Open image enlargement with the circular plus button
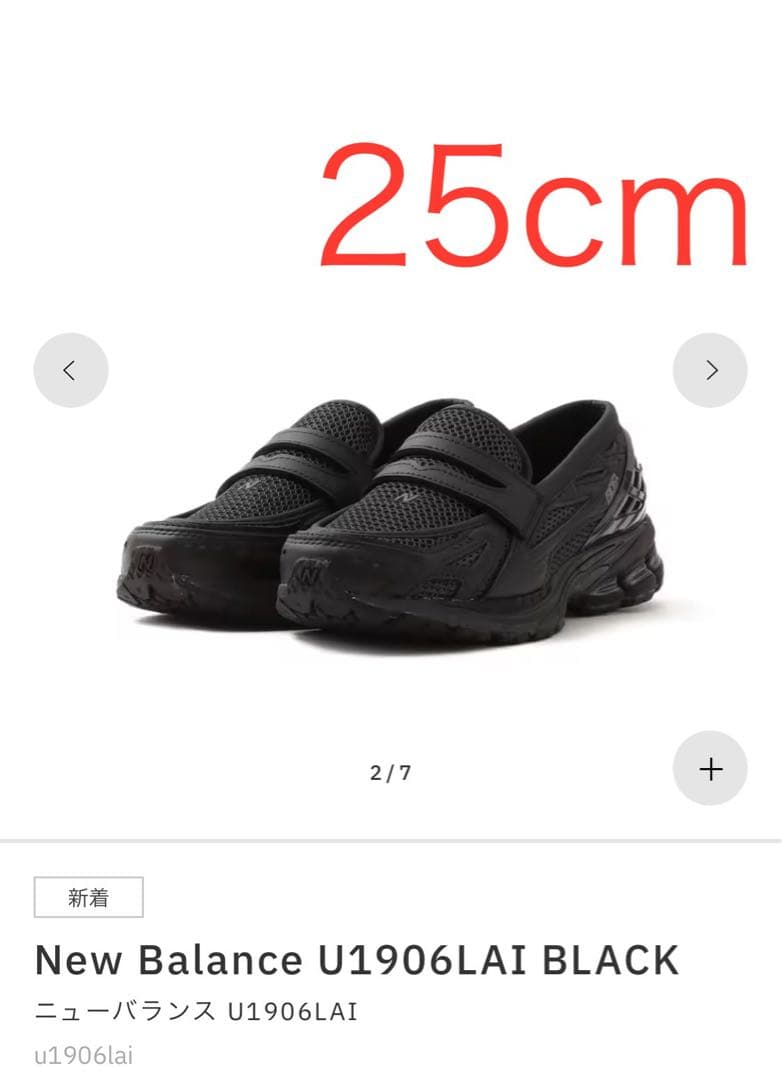The height and width of the screenshot is (1080, 782). 711,768
